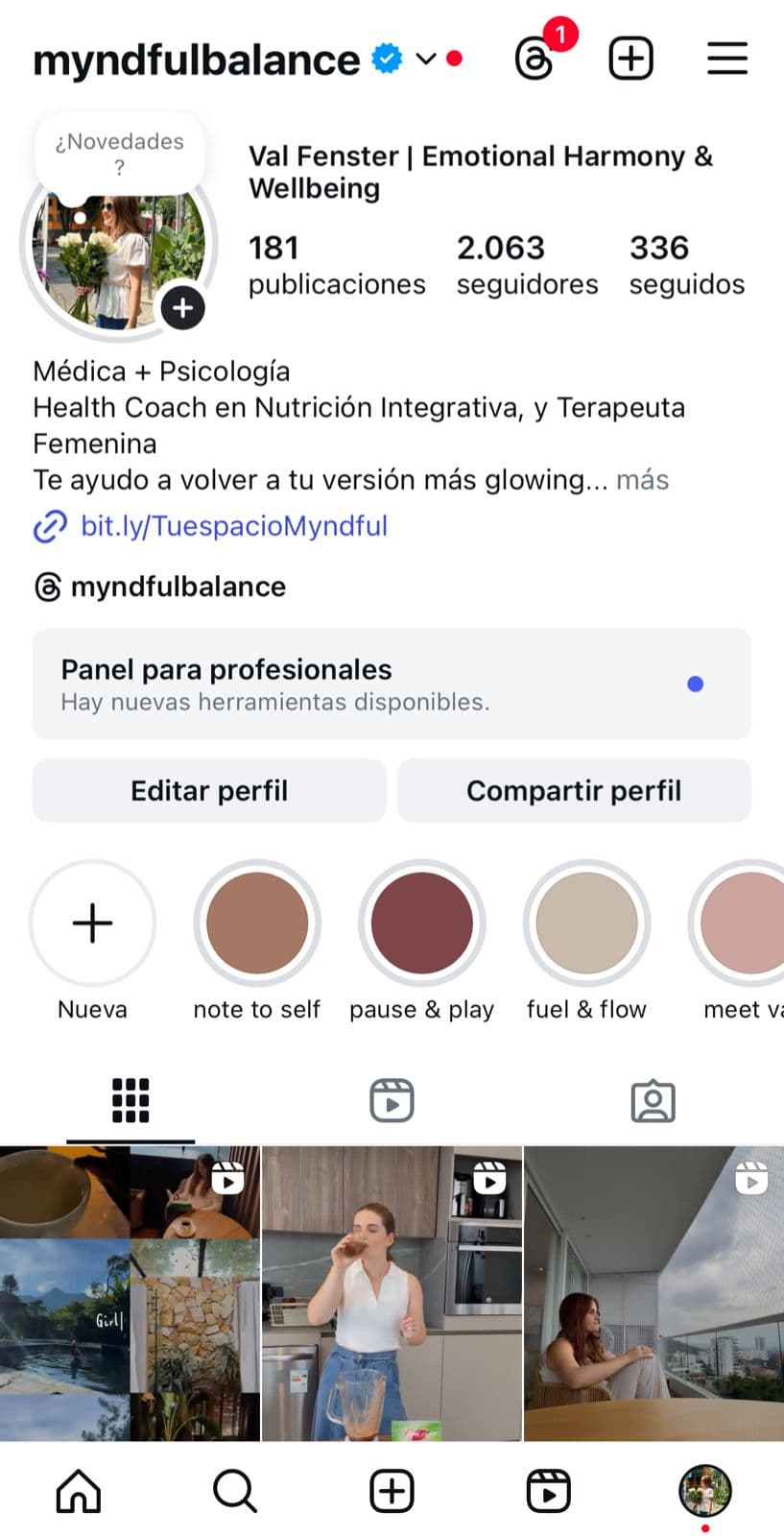The image size is (784, 1536).
Task: Open Panel para profesionales
Action: coord(392,684)
